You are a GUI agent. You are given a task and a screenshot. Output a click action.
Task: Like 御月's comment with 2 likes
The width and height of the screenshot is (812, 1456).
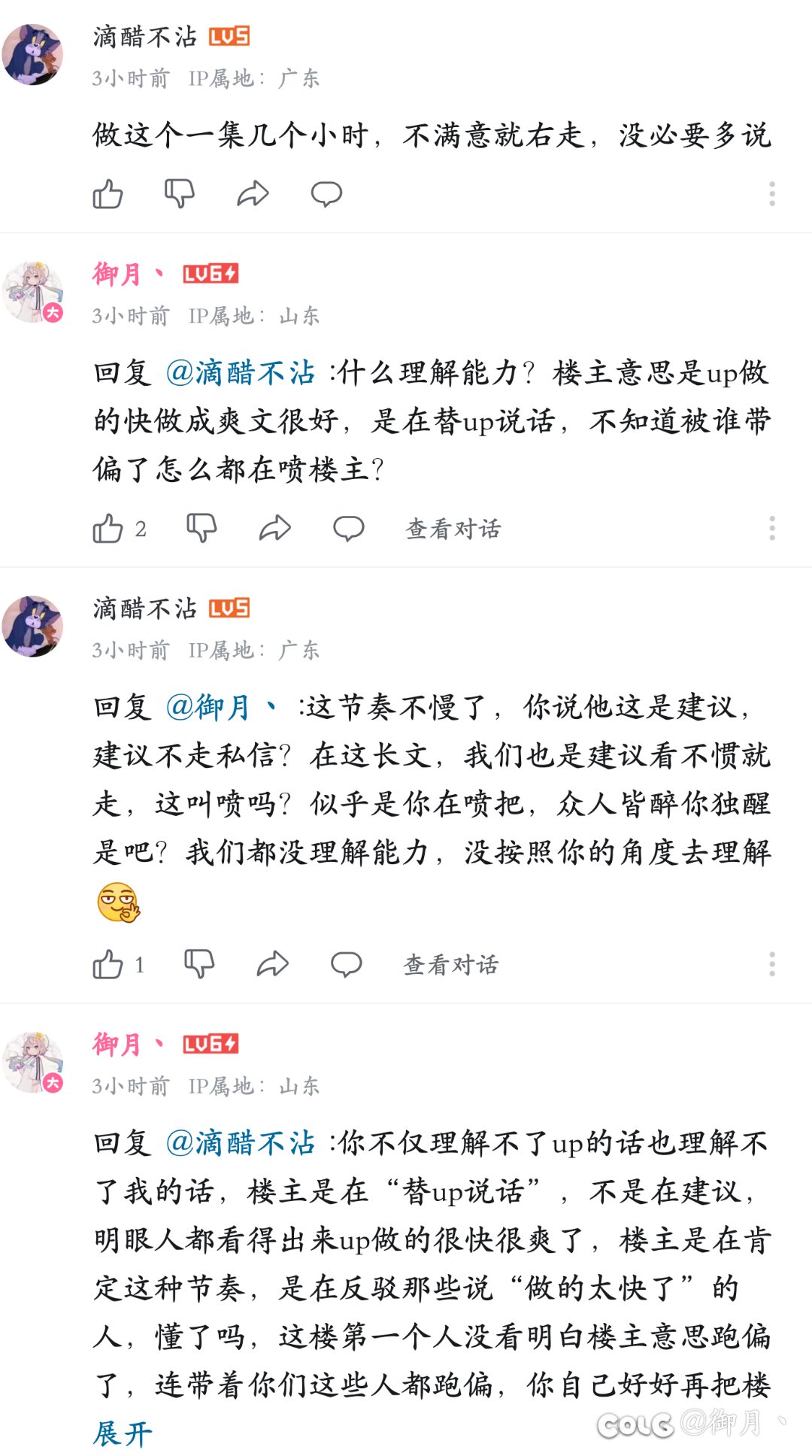tap(108, 529)
